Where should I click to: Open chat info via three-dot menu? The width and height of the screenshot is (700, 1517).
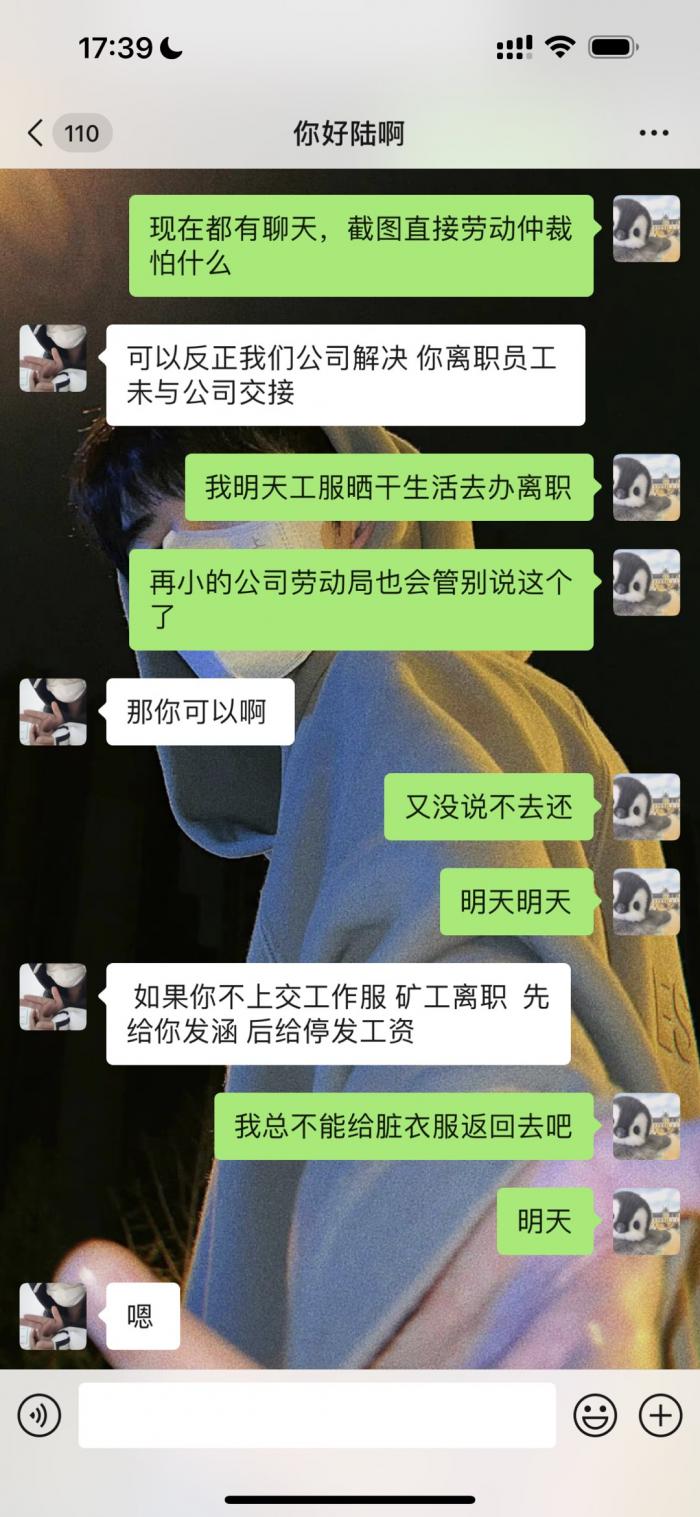pos(653,133)
